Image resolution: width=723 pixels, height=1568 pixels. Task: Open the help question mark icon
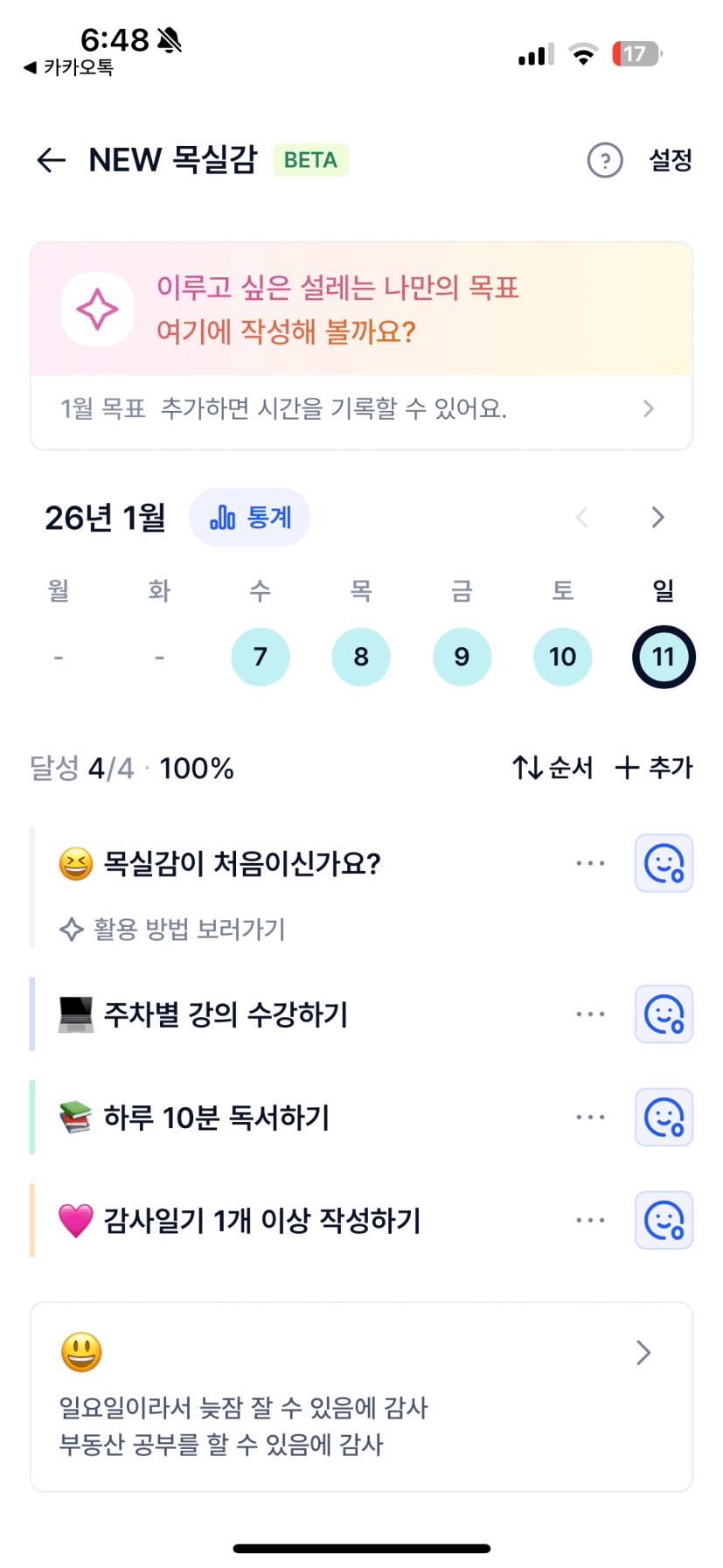[x=605, y=160]
